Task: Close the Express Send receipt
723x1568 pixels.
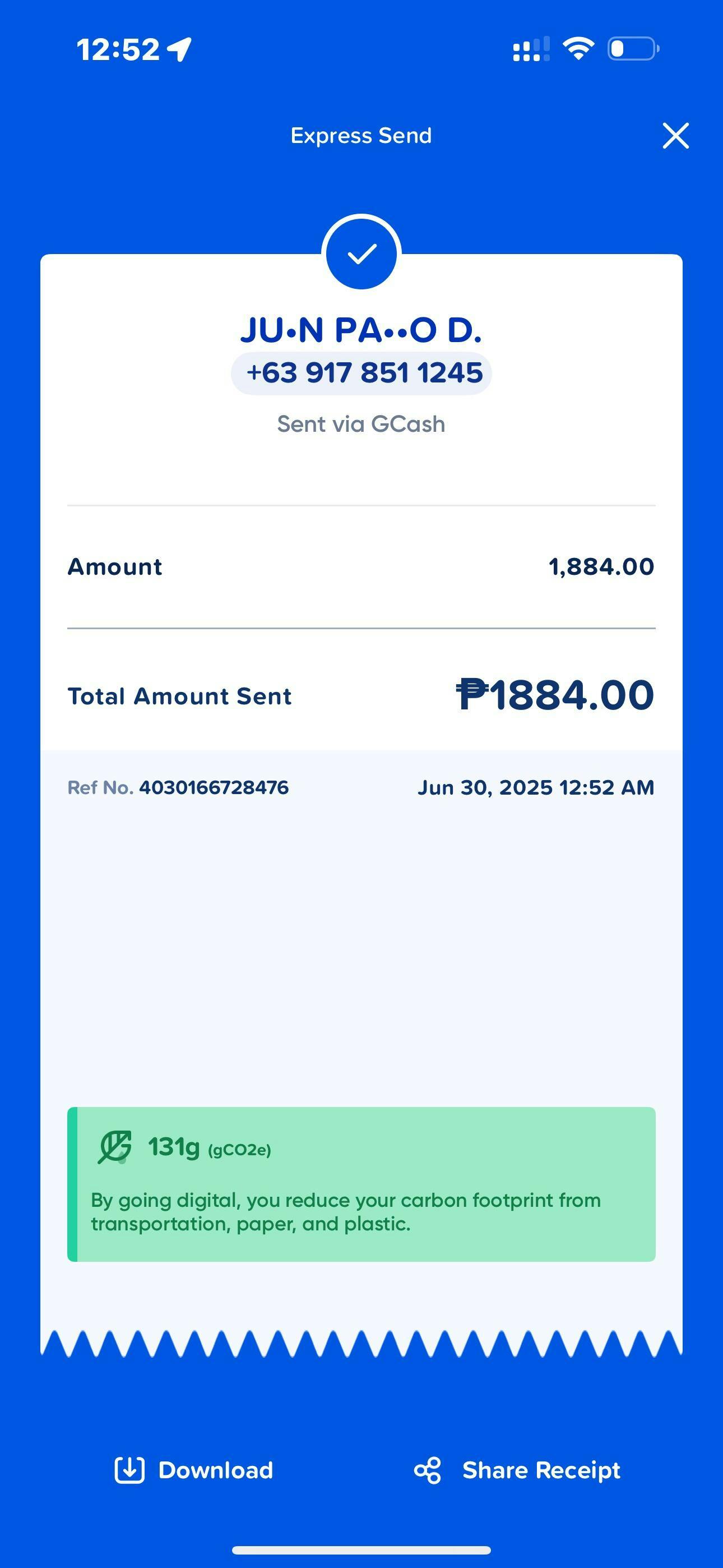Action: click(675, 136)
